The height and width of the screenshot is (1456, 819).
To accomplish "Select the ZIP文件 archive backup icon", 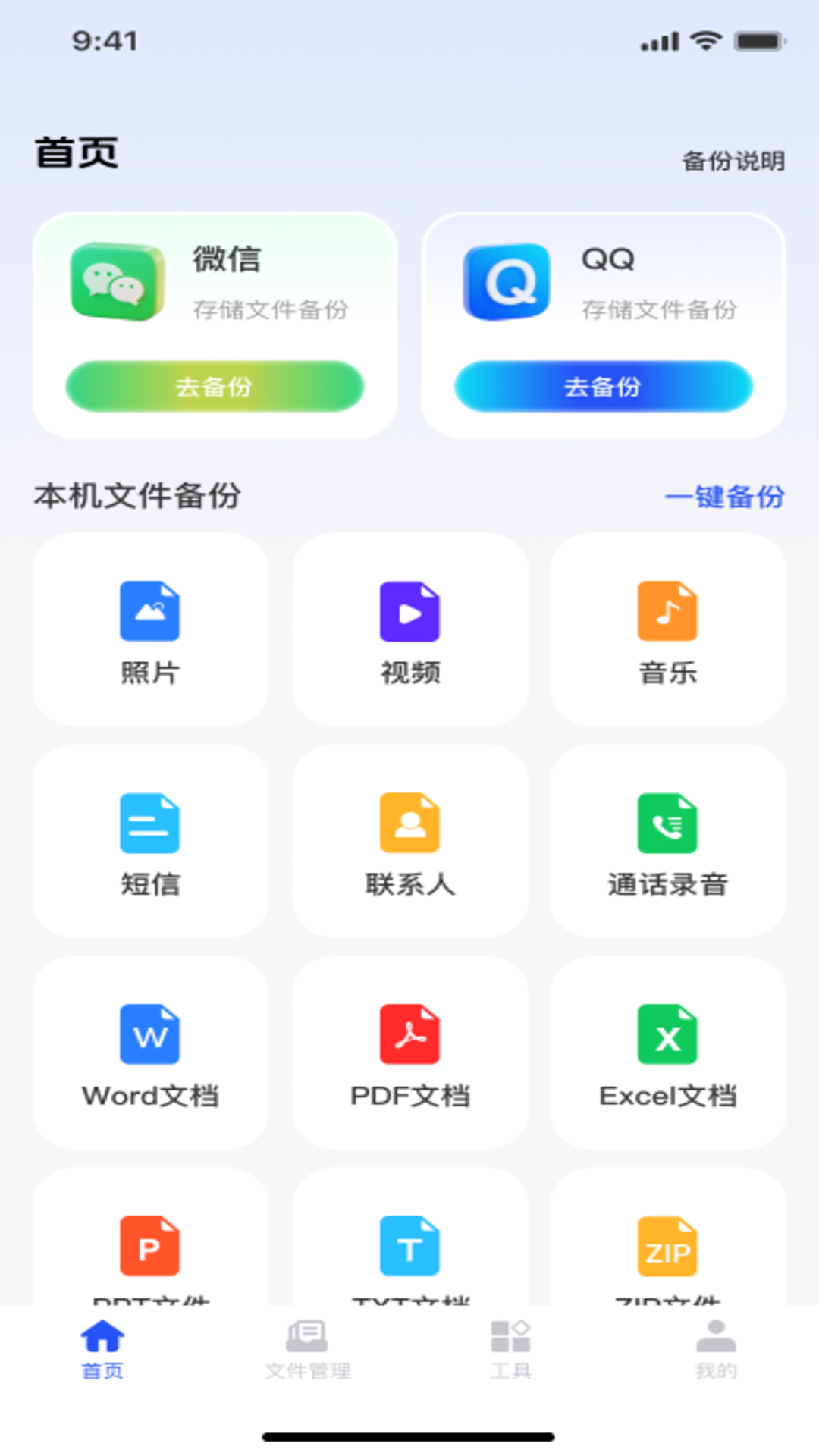I will [x=667, y=1247].
